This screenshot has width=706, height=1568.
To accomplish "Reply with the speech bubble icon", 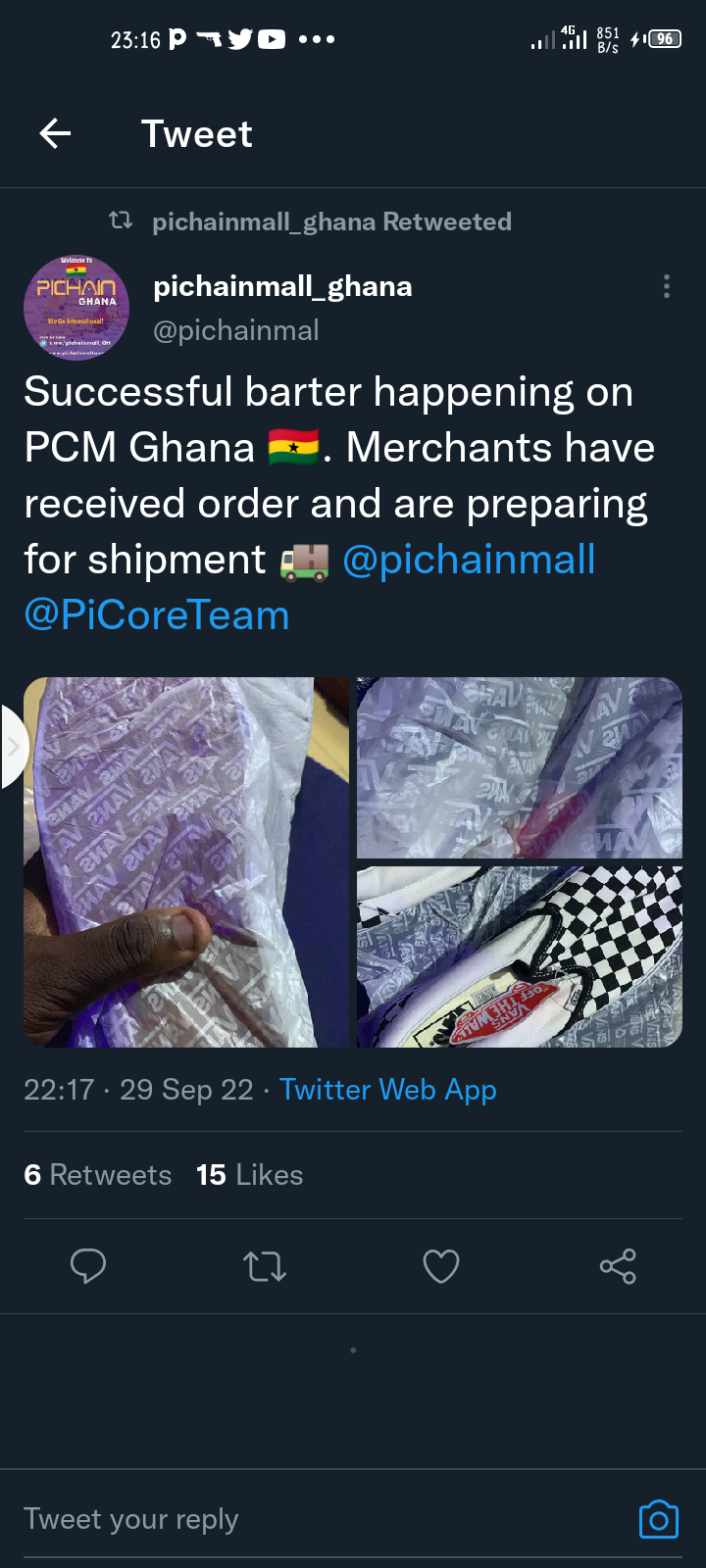I will coord(88,1266).
